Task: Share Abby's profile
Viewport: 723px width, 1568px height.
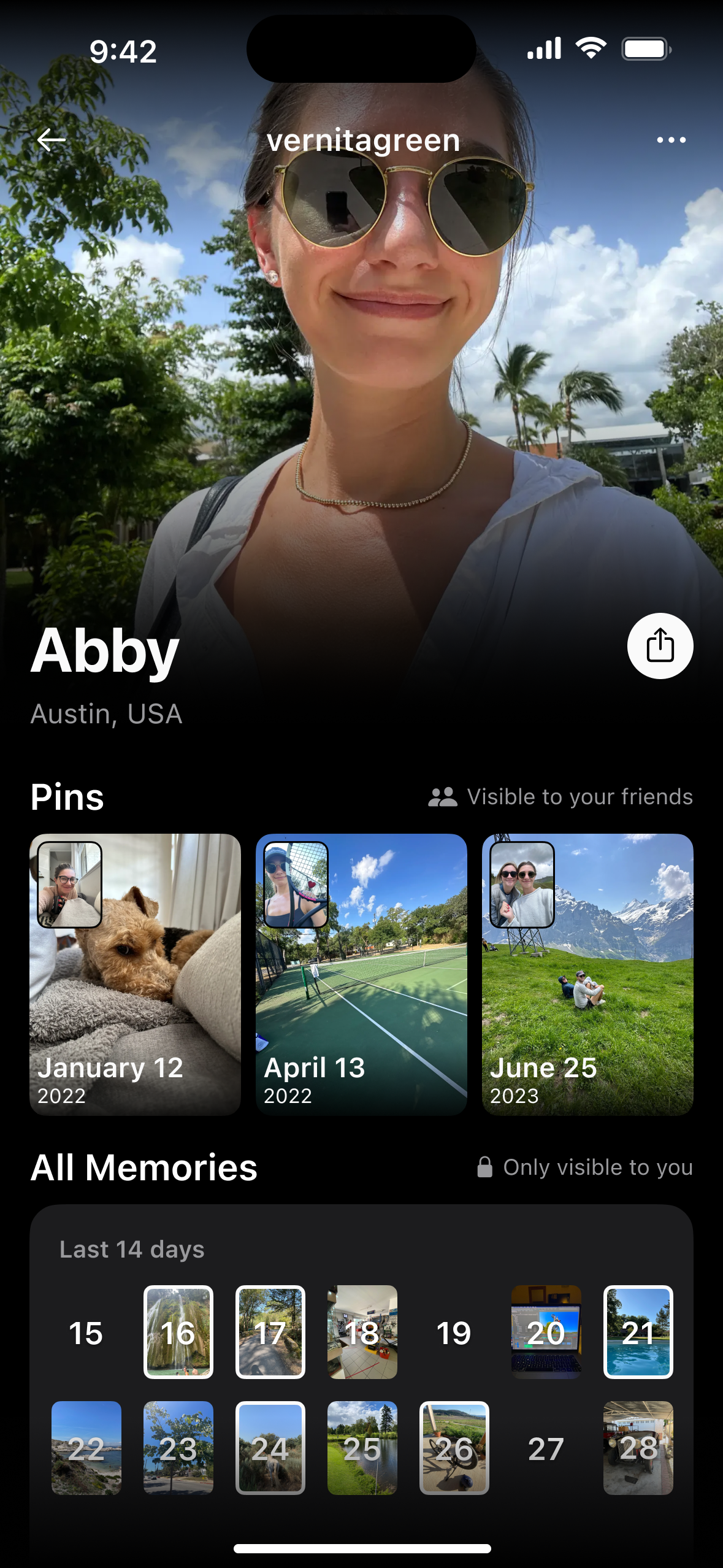Action: click(660, 646)
